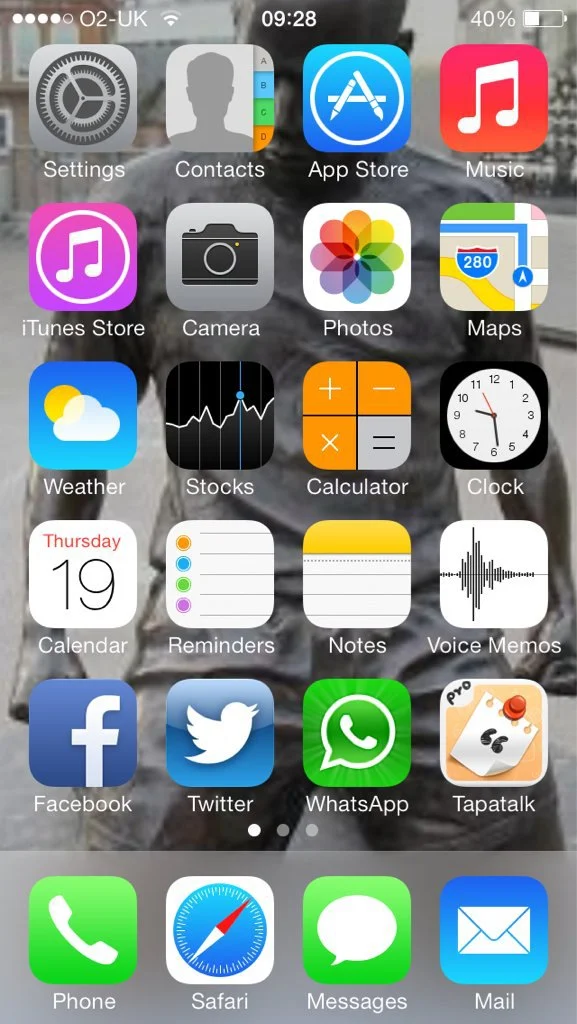
Task: Open the Clock app
Action: 494,415
